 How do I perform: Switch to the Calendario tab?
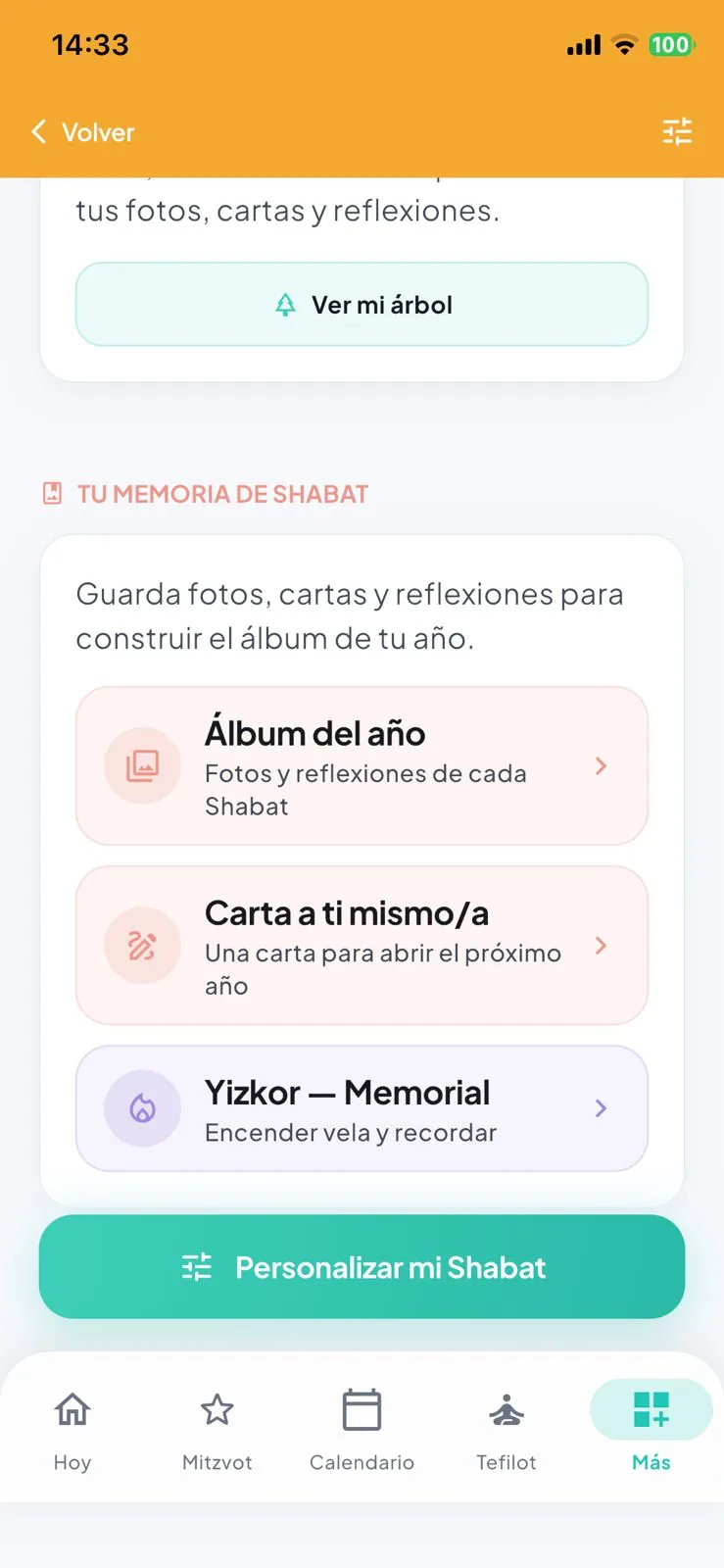pyautogui.click(x=362, y=1431)
